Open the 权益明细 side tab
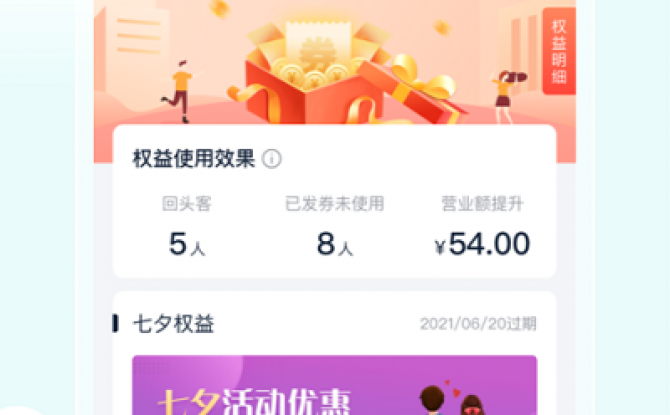This screenshot has height=415, width=670. 559,53
